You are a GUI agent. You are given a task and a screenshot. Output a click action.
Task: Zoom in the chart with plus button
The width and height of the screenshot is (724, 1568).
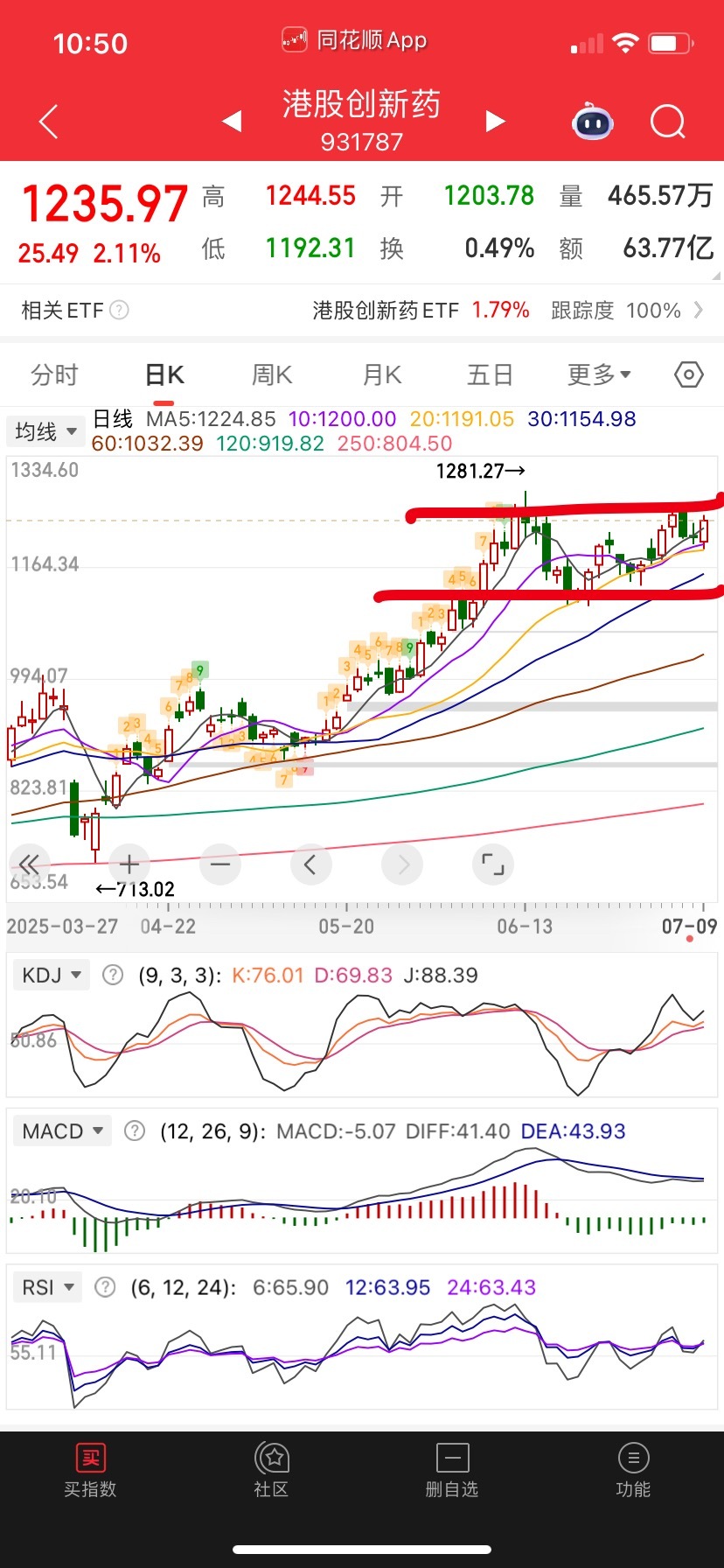(x=129, y=865)
